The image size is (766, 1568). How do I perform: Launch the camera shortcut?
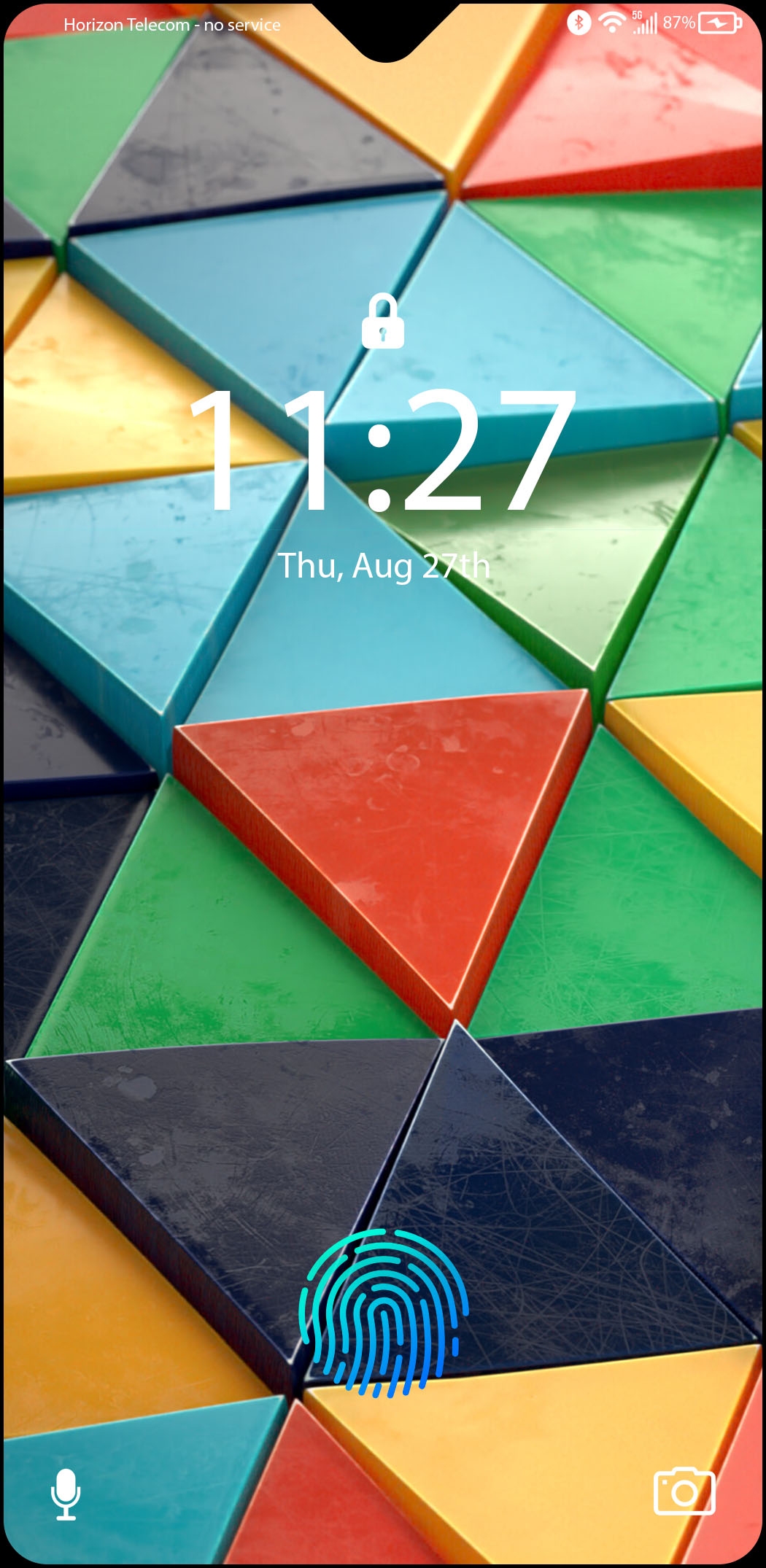coord(684,1491)
